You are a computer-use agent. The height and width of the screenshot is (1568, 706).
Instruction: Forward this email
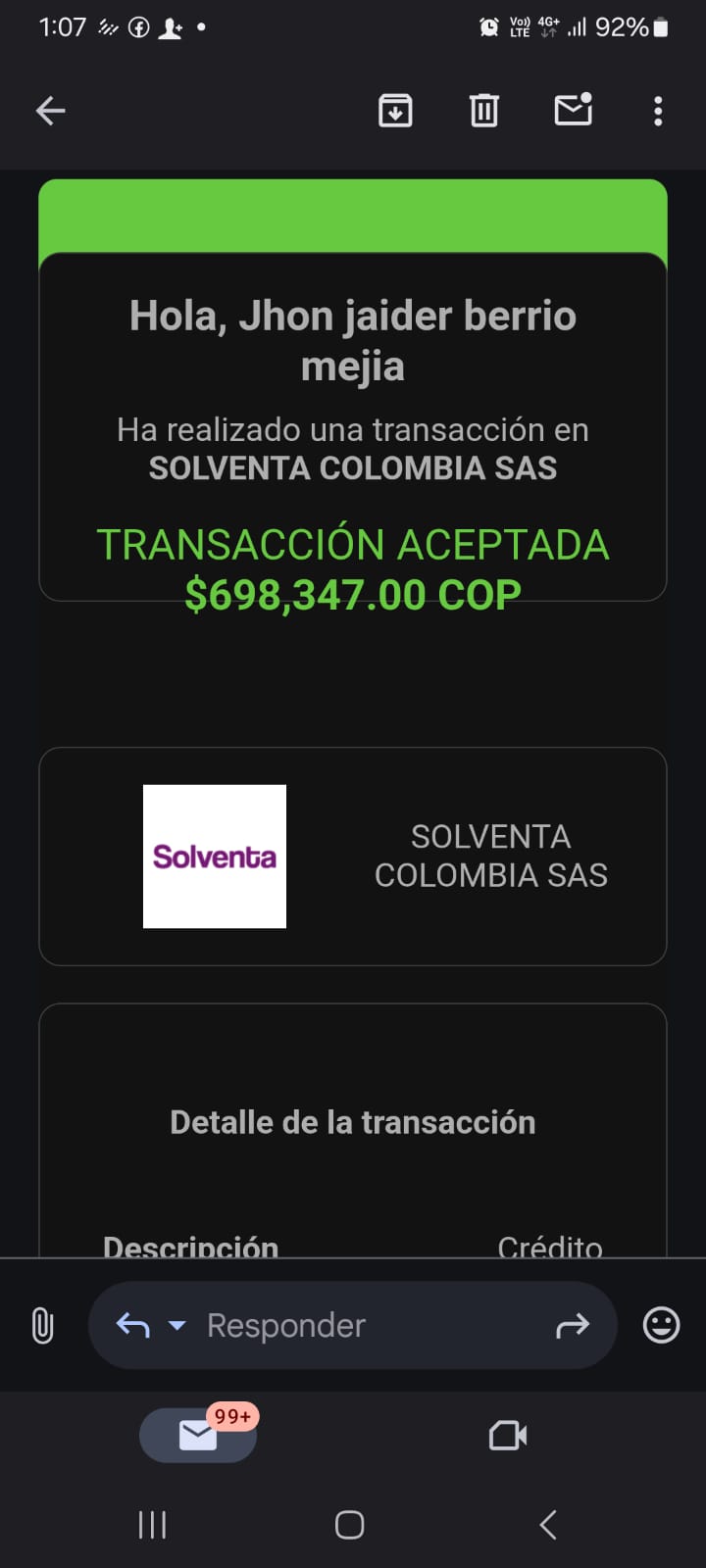(x=573, y=1326)
